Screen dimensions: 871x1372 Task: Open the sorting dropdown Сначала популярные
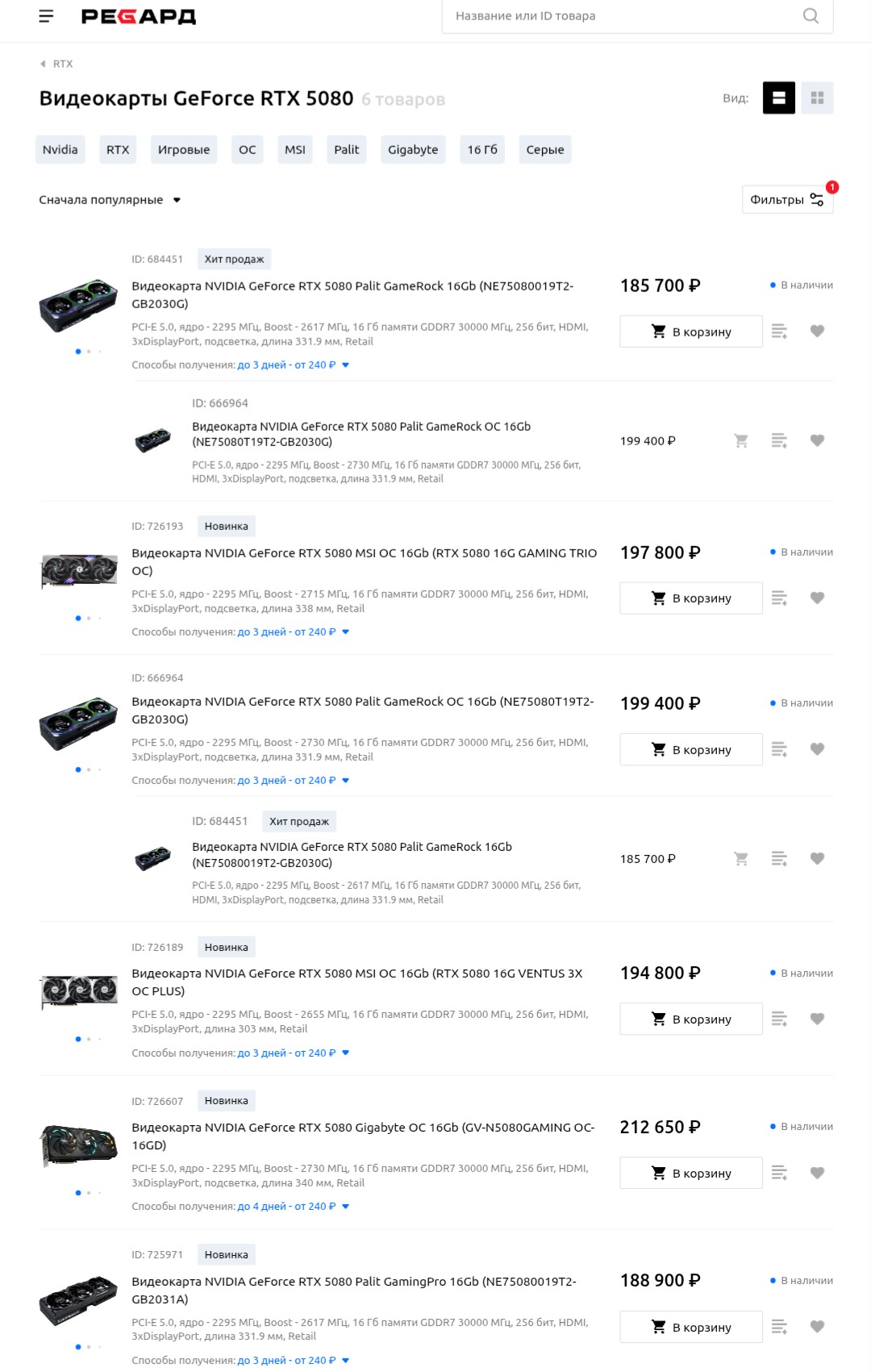click(110, 200)
